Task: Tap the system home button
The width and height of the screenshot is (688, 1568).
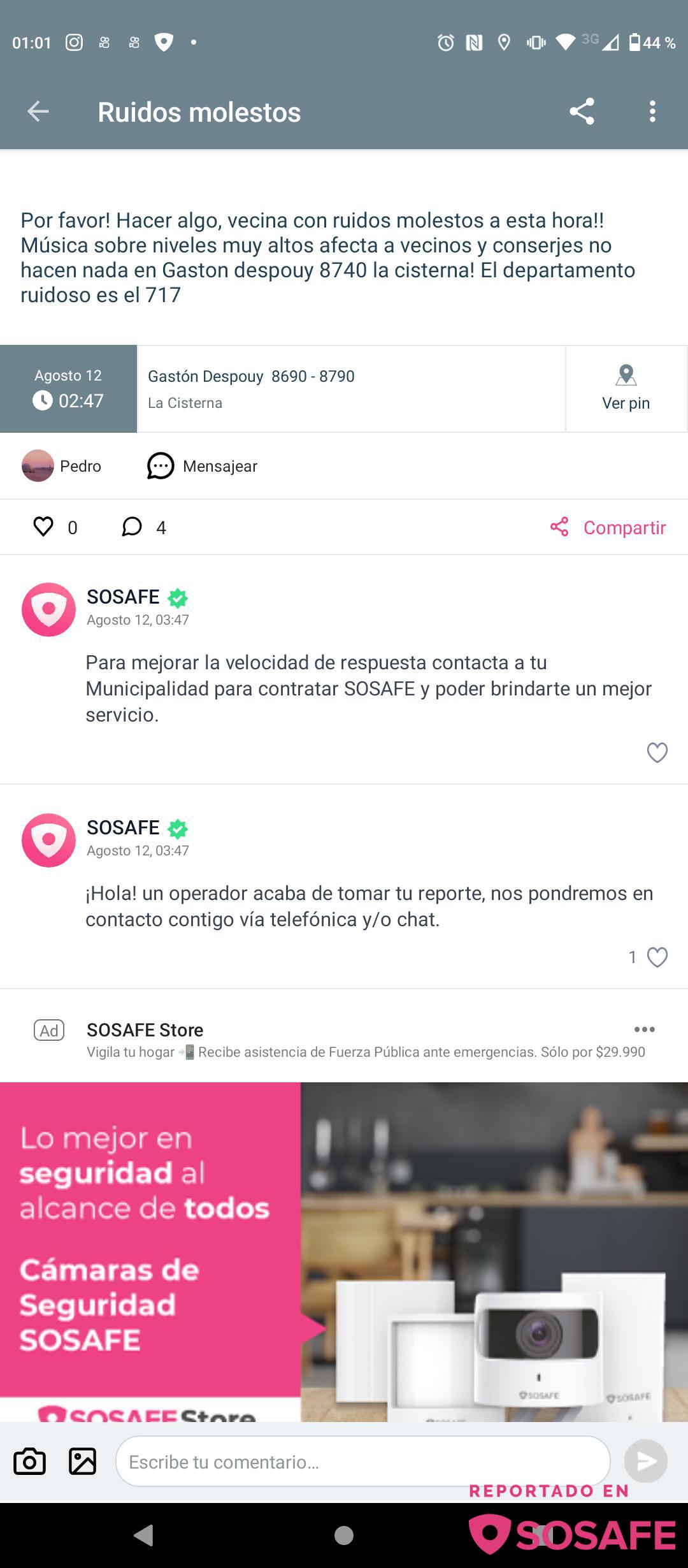Action: [344, 1535]
